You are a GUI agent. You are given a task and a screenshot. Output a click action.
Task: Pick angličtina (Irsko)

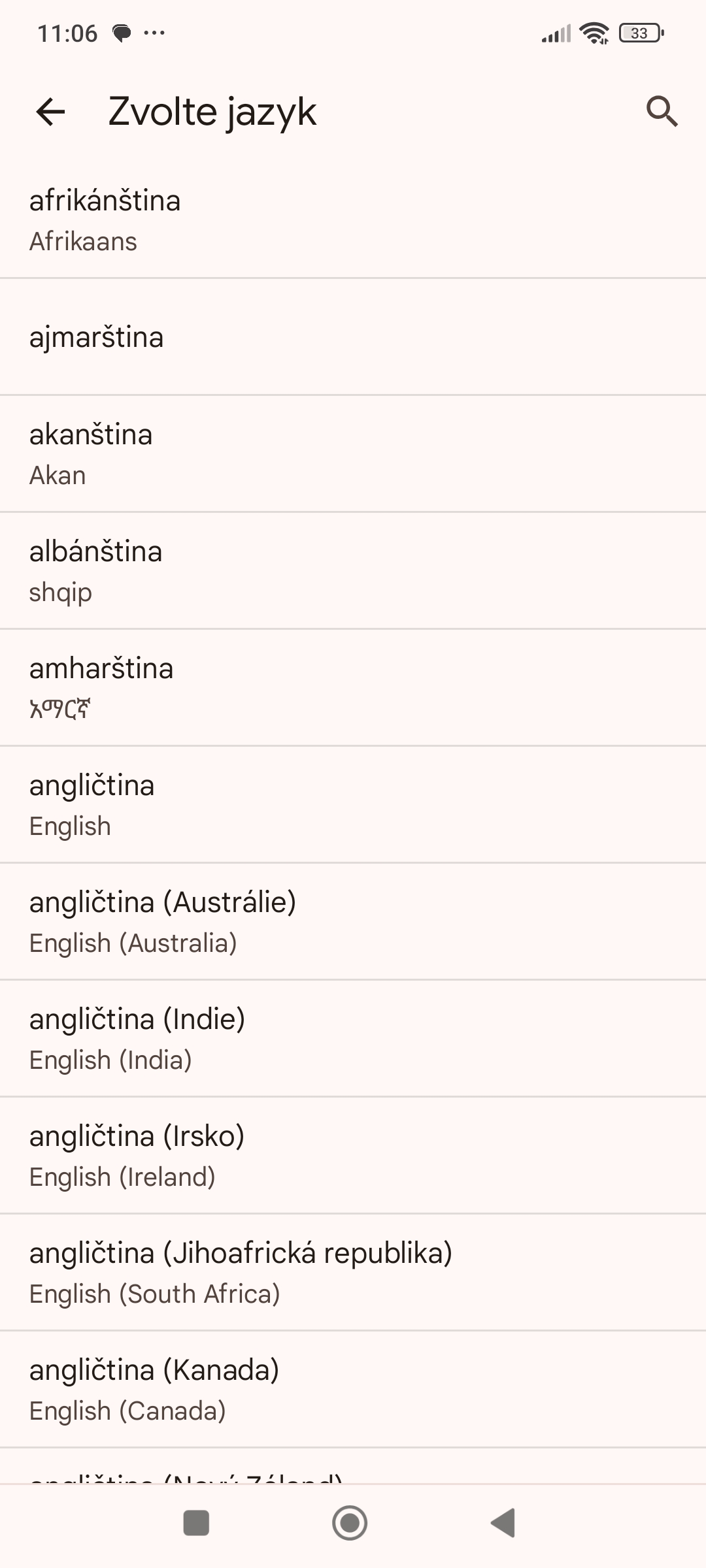click(x=353, y=1156)
